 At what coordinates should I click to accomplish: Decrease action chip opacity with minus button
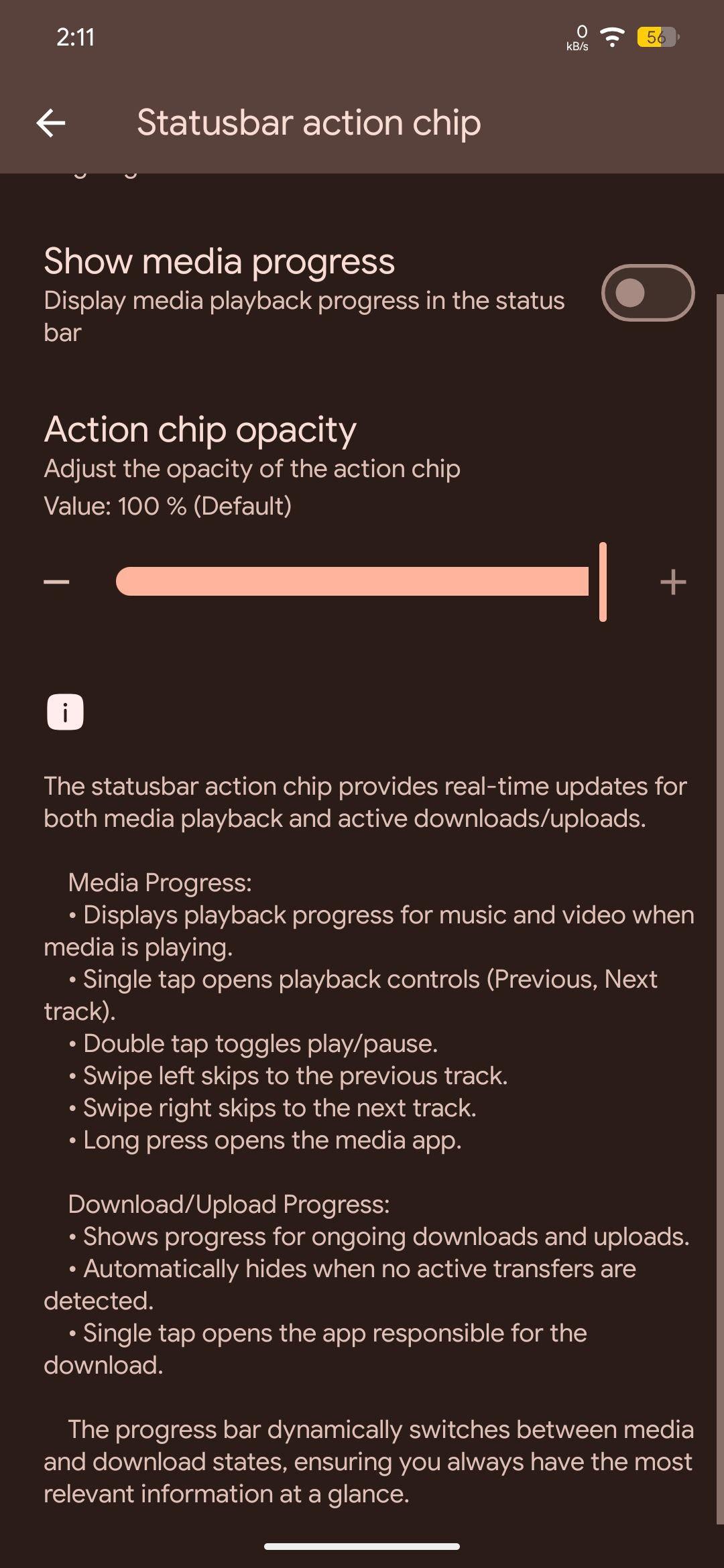coord(57,582)
